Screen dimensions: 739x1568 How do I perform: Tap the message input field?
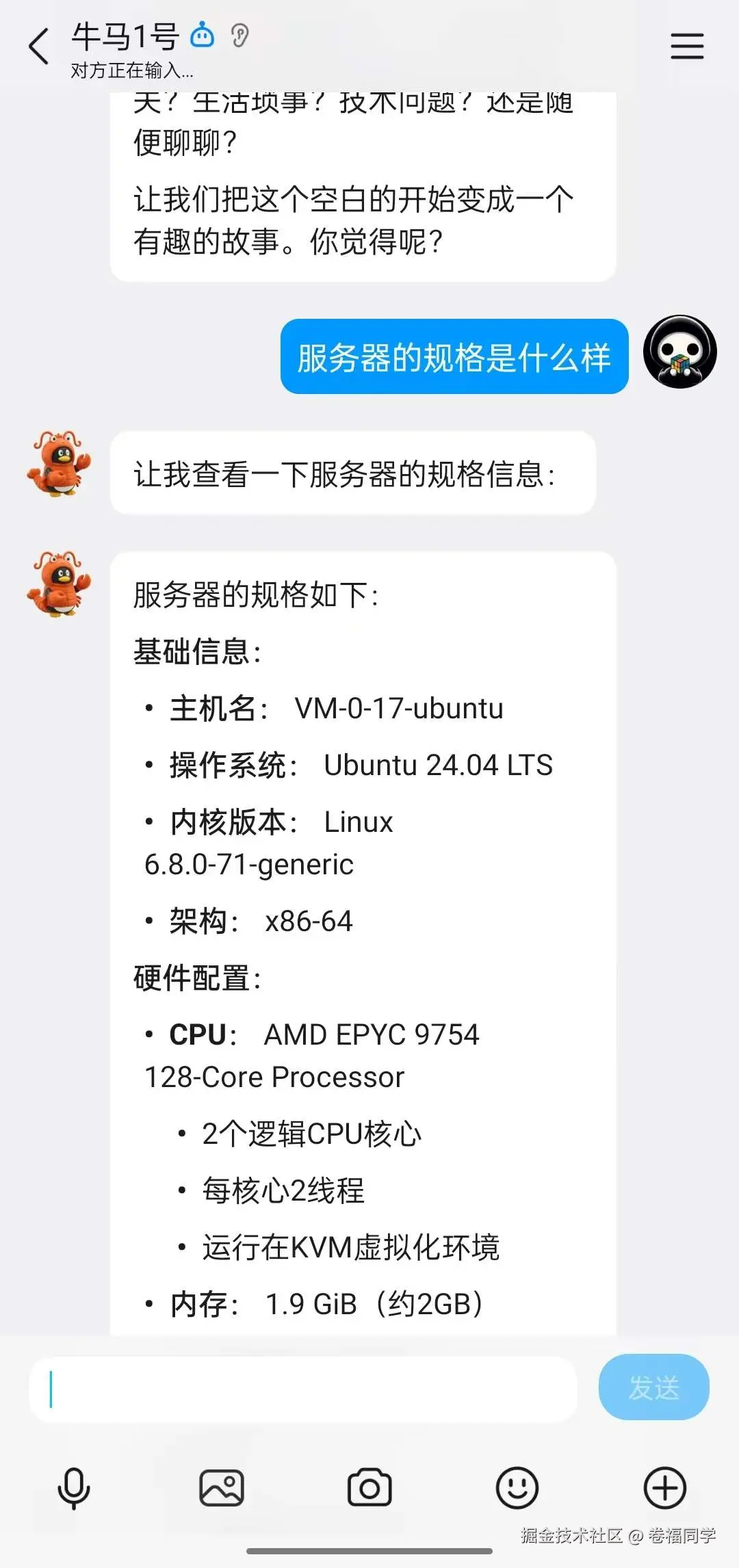pos(303,1389)
